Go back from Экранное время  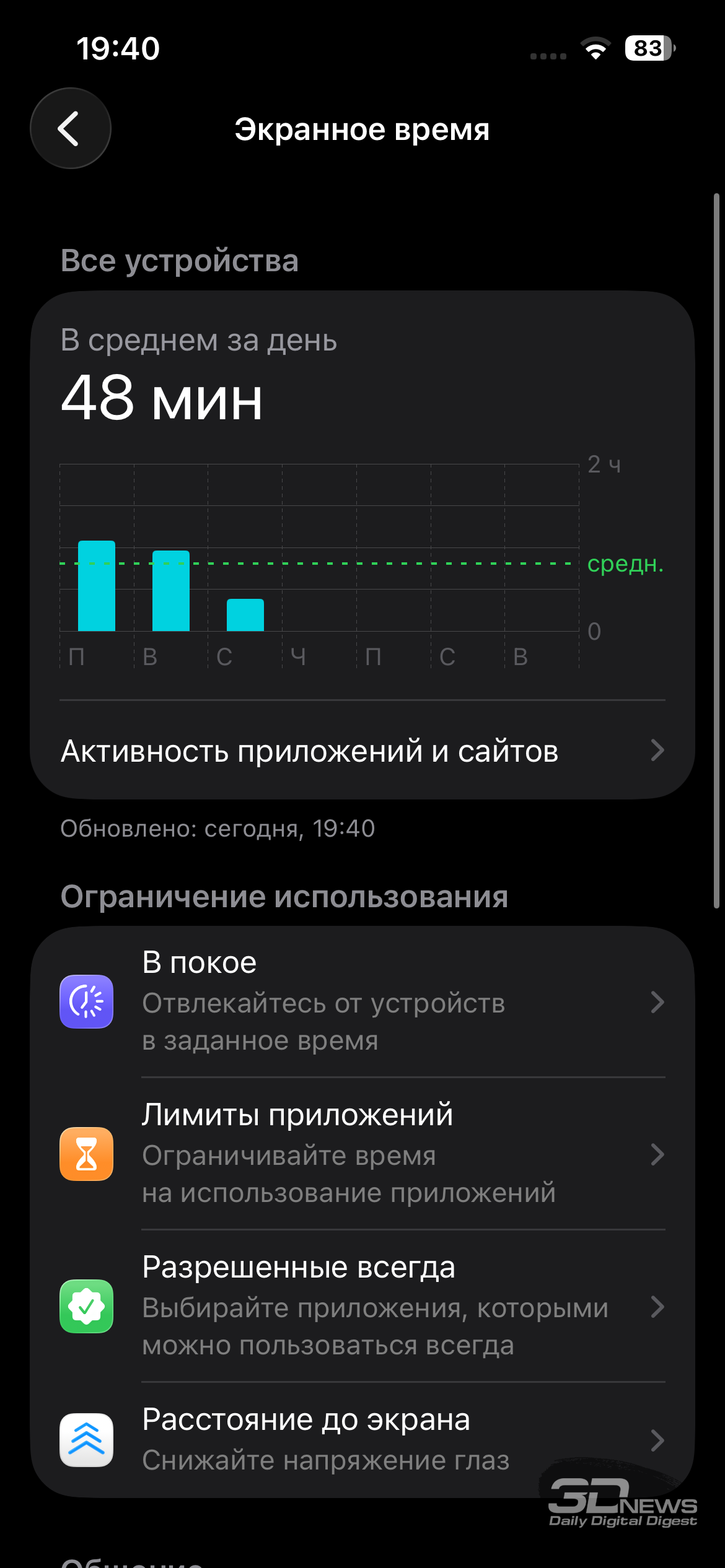coord(71,128)
